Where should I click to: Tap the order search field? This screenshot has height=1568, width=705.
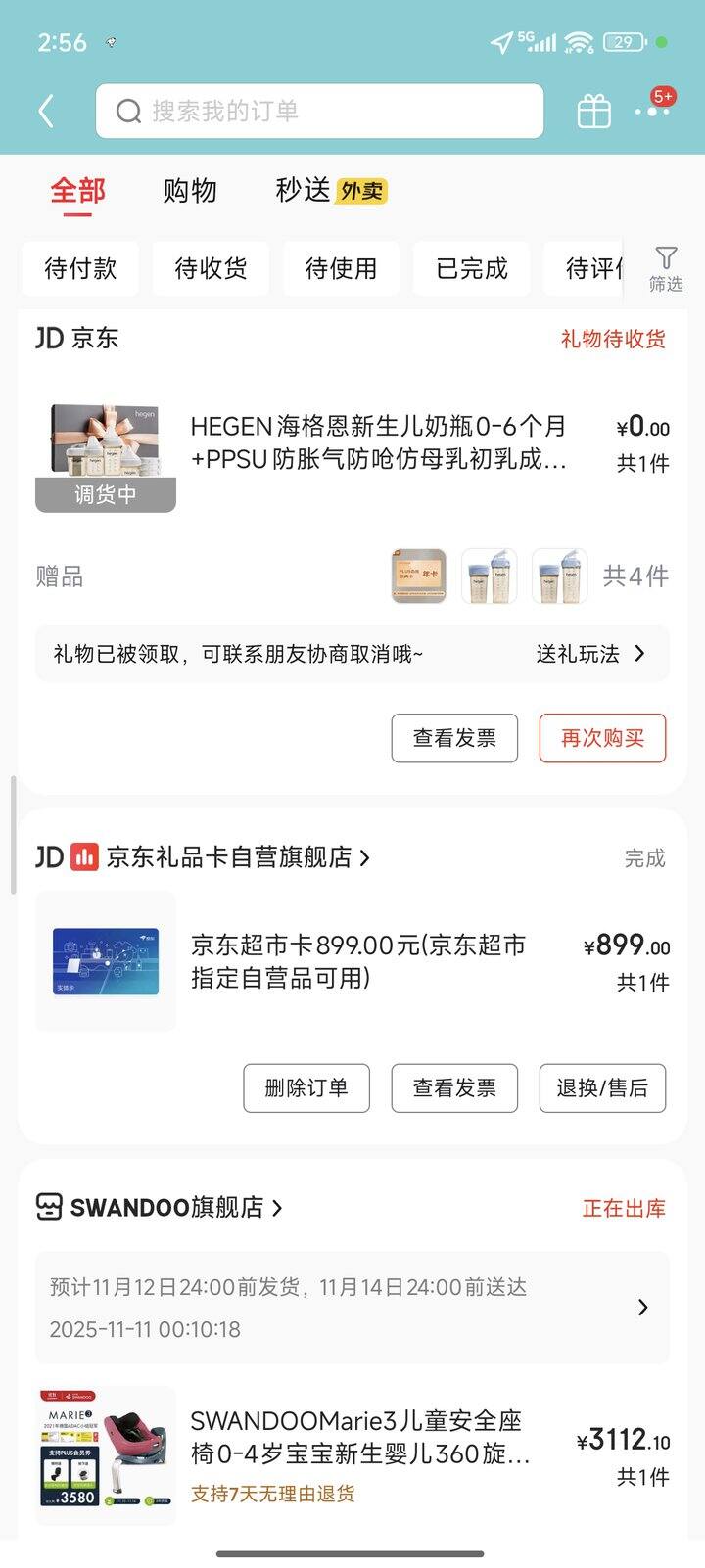(319, 111)
